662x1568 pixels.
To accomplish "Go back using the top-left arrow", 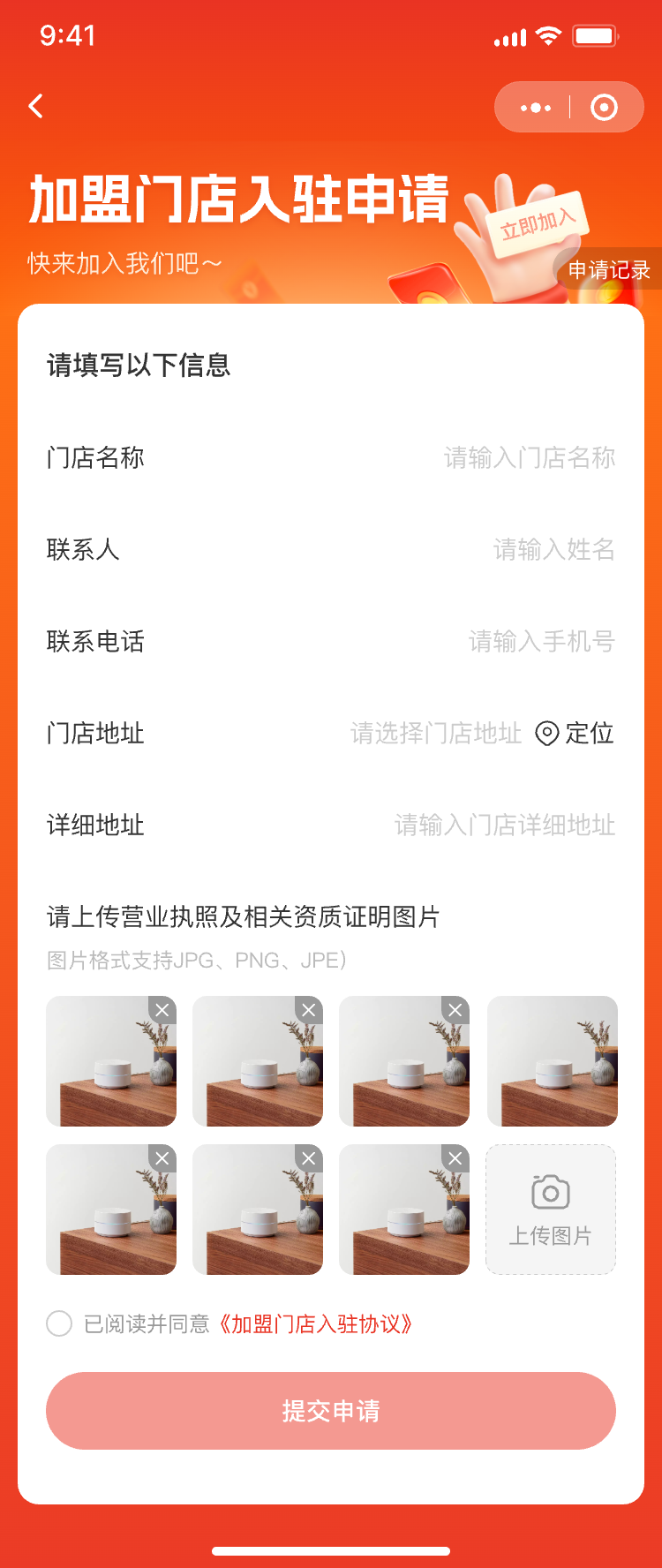I will pyautogui.click(x=36, y=107).
